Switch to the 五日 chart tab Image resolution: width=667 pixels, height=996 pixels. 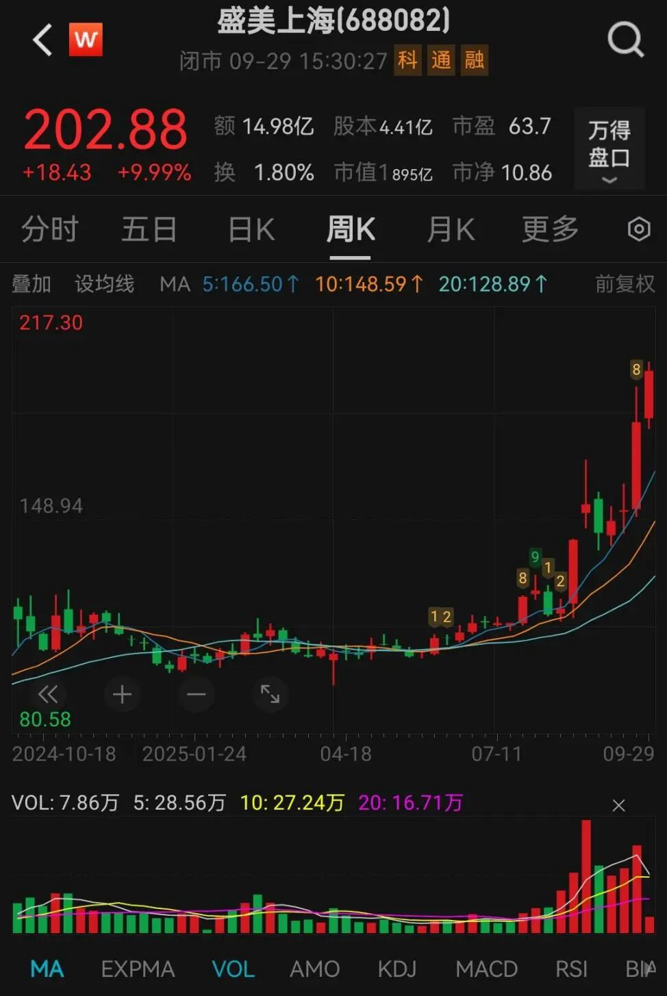[x=149, y=230]
